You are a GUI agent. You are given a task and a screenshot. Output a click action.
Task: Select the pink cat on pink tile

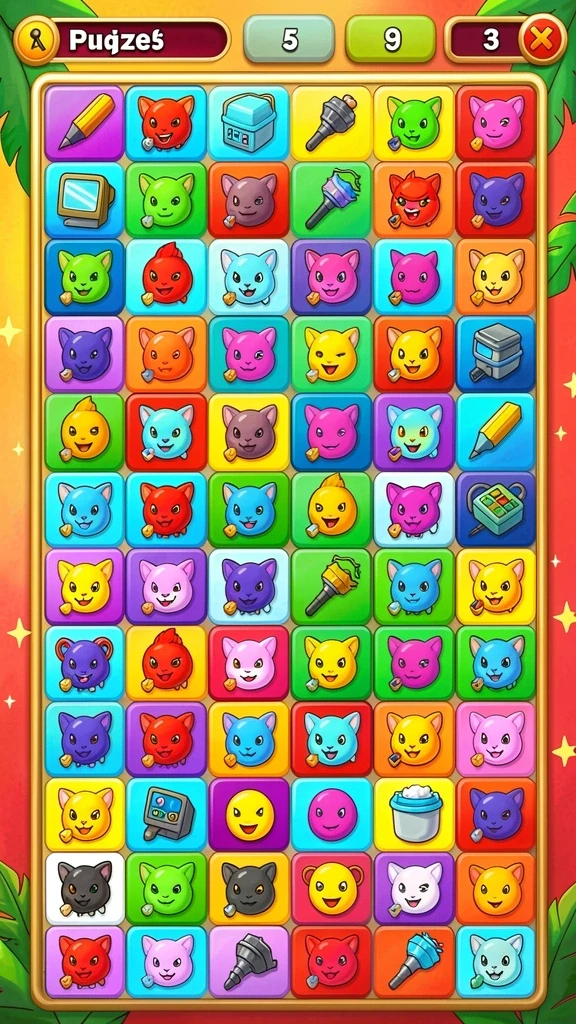coord(496,738)
